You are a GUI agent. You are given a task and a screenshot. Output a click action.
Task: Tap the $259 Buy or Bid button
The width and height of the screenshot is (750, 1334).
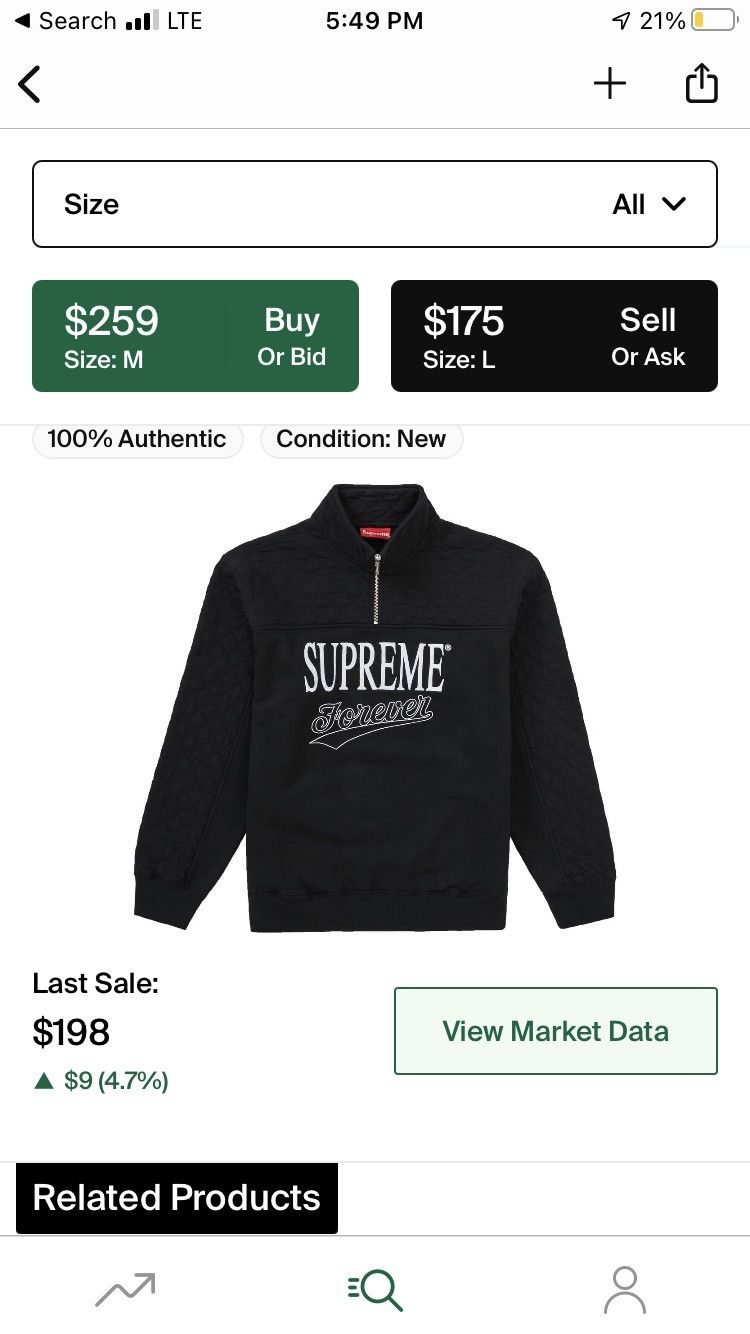pyautogui.click(x=195, y=336)
